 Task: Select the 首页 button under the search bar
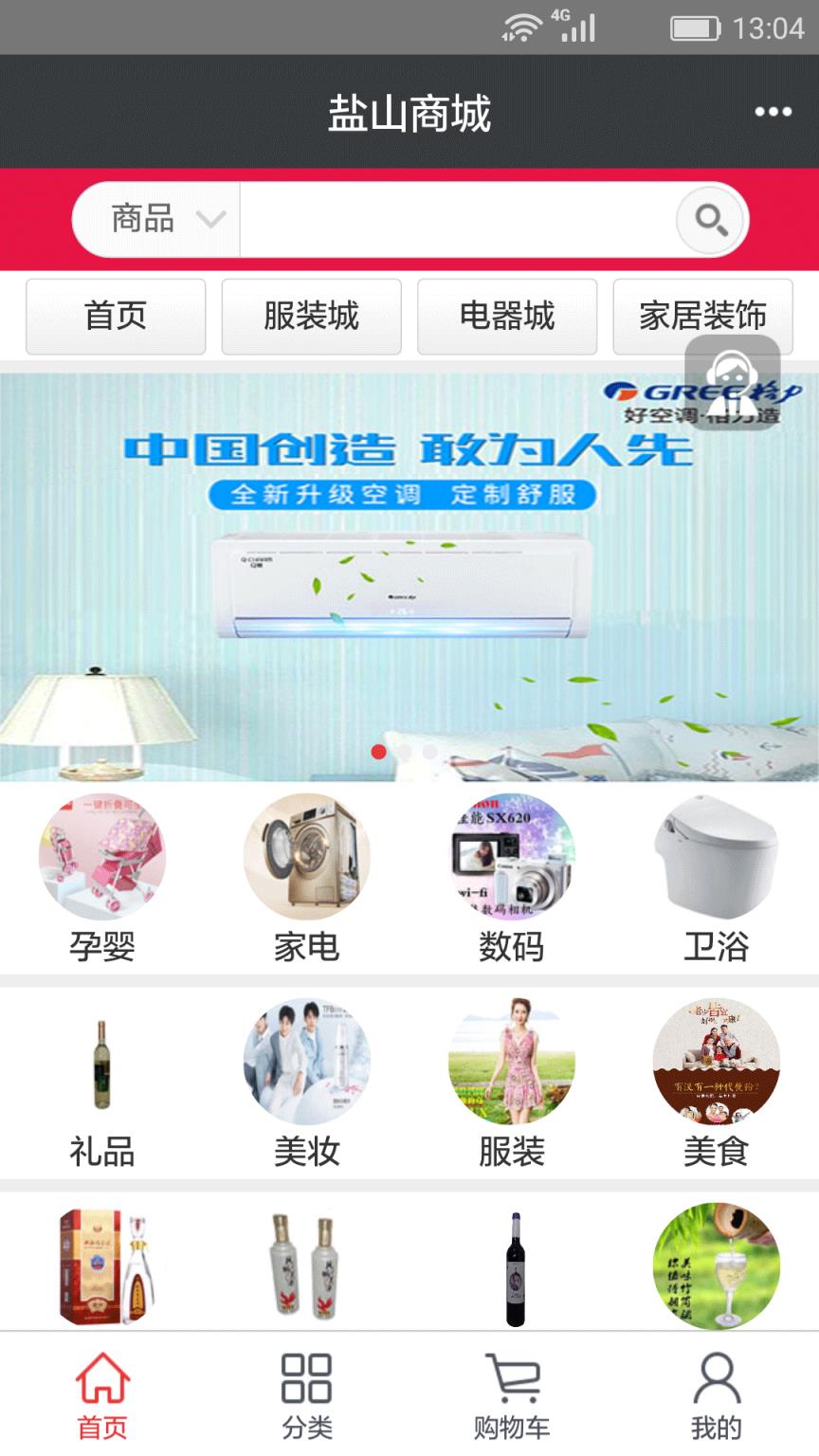(116, 316)
